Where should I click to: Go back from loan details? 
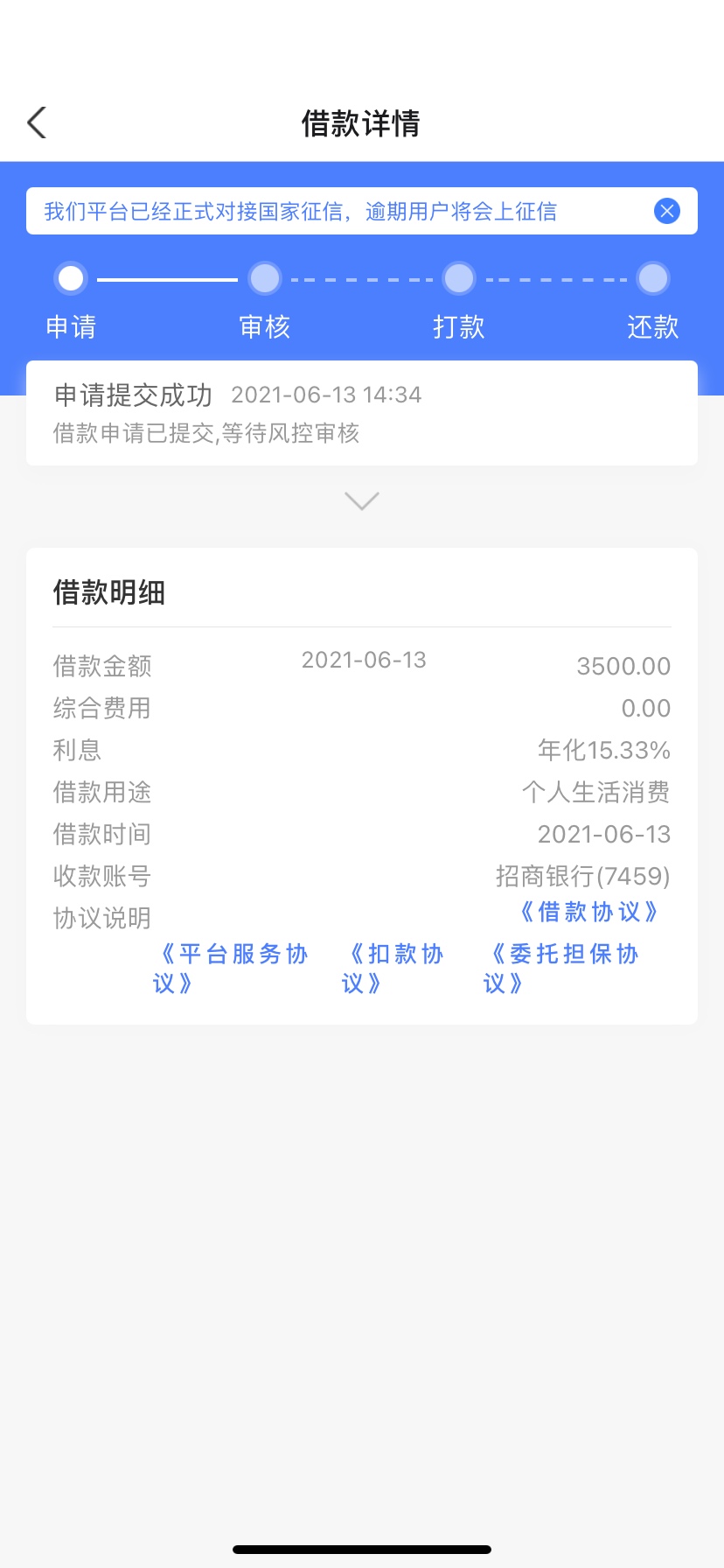(x=37, y=123)
